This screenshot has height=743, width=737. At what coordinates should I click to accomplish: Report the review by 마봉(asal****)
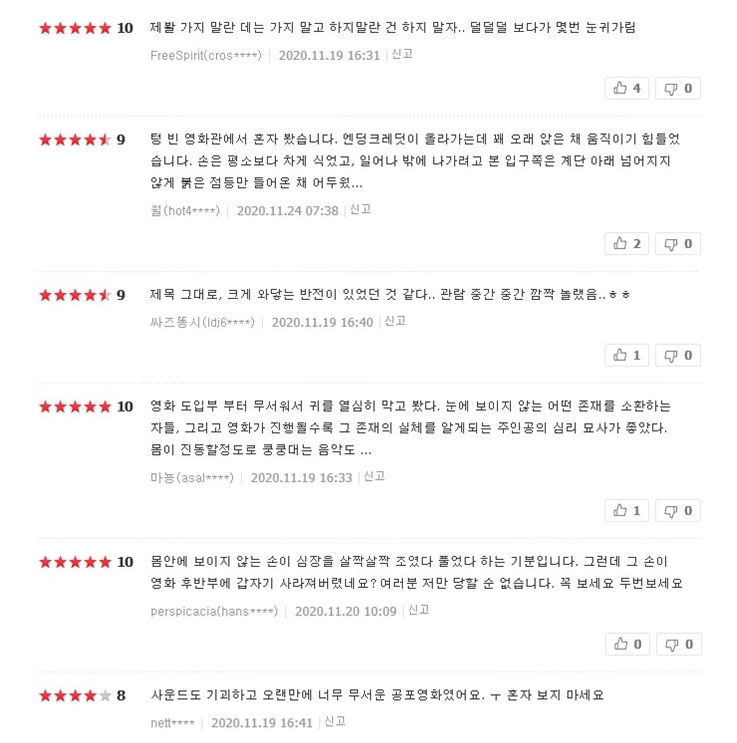[x=374, y=477]
